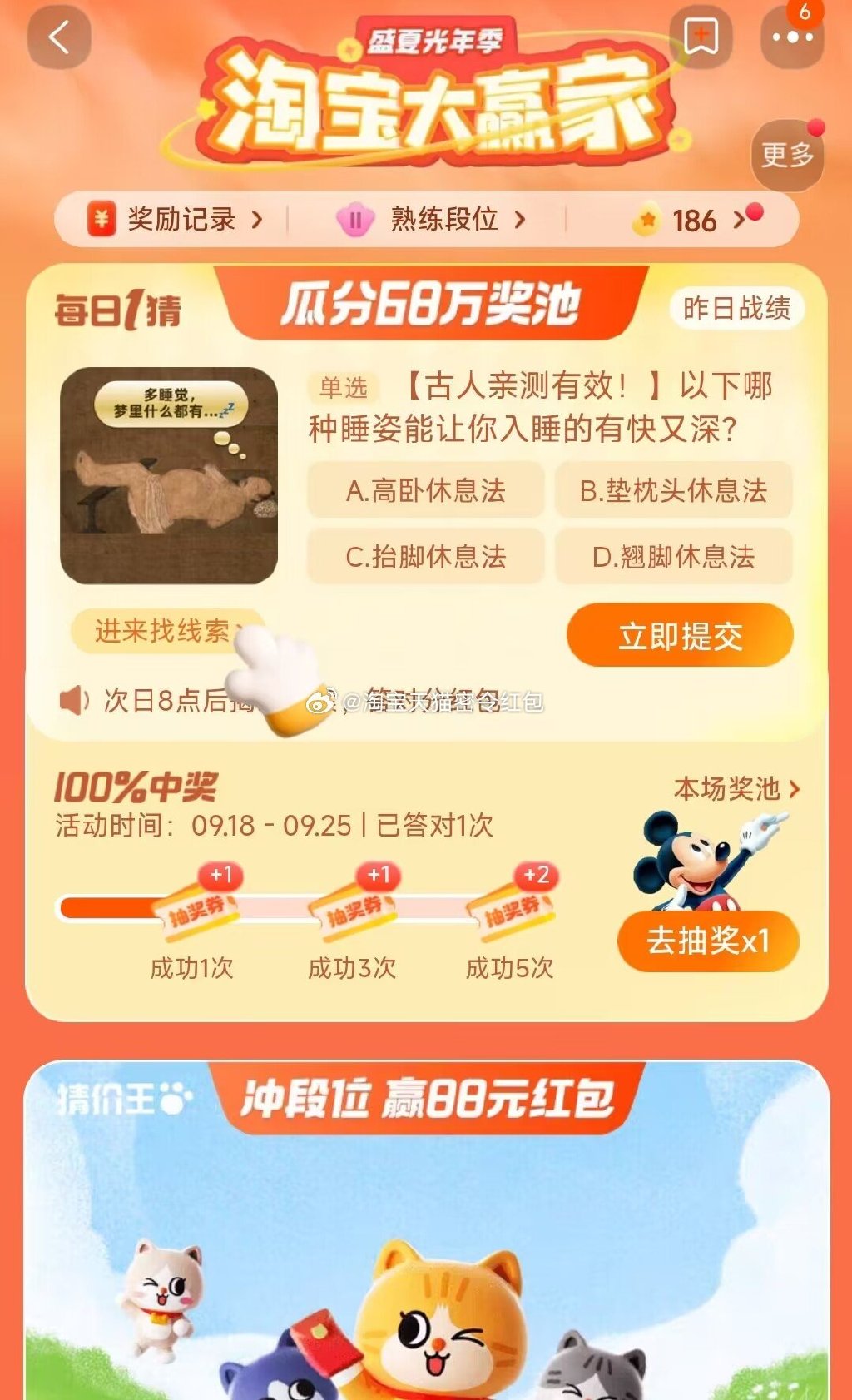Submit answer with 立即提交
The image size is (852, 1400).
(679, 636)
